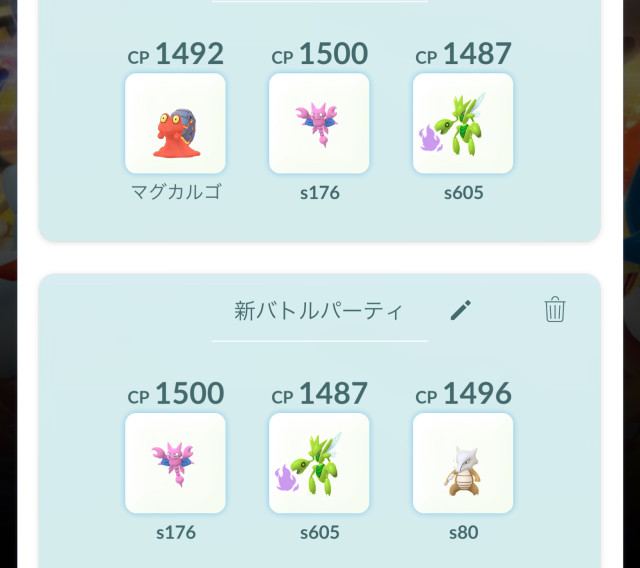This screenshot has height=568, width=640.
Task: Open s176 in 新バトルパーティ
Action: (175, 463)
